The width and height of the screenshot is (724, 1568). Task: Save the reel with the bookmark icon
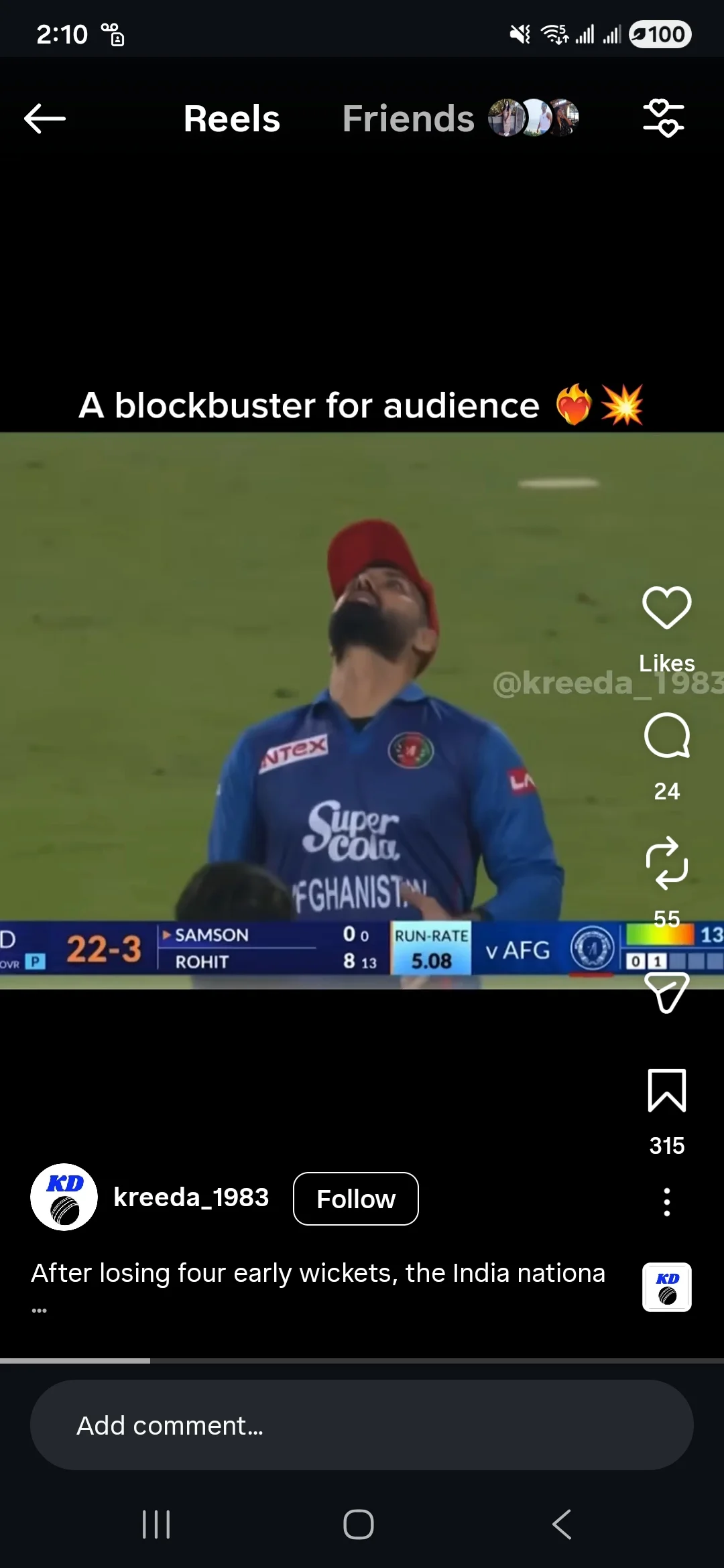[x=666, y=1090]
